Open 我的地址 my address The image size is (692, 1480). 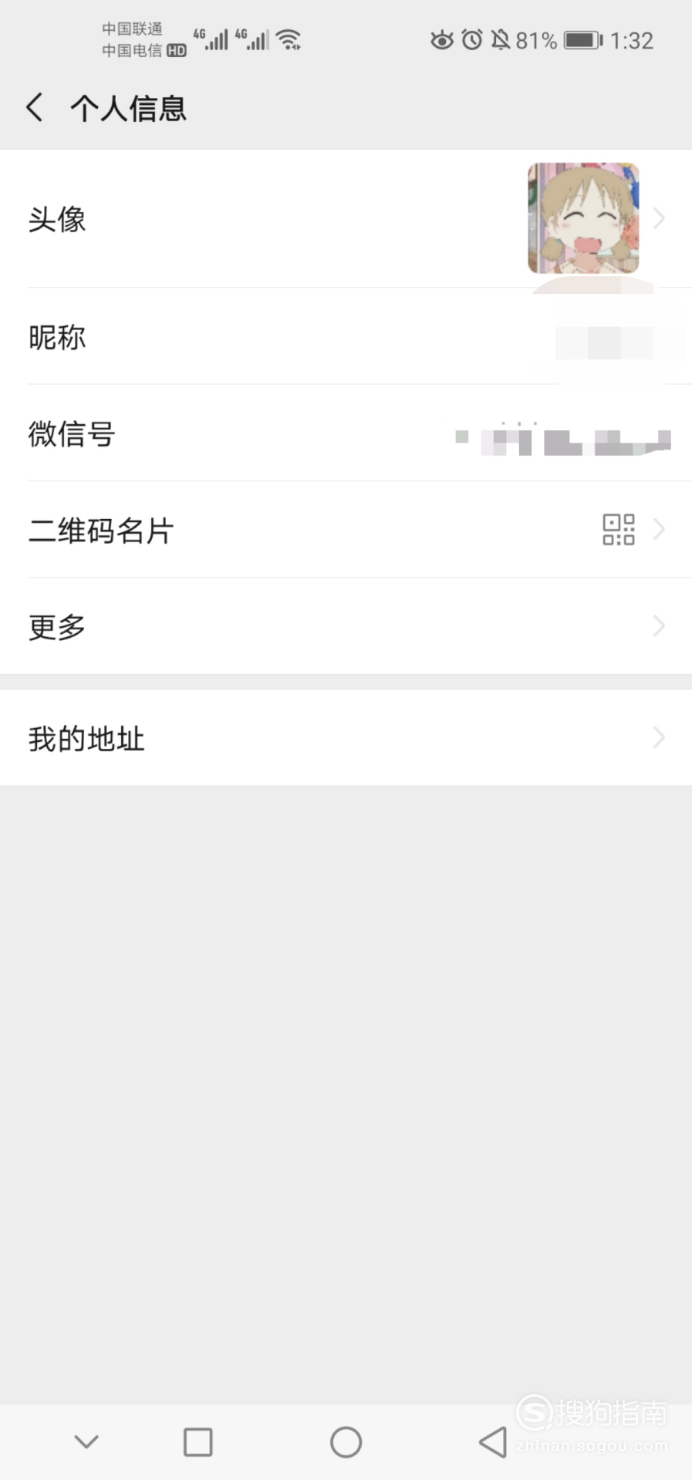(346, 738)
